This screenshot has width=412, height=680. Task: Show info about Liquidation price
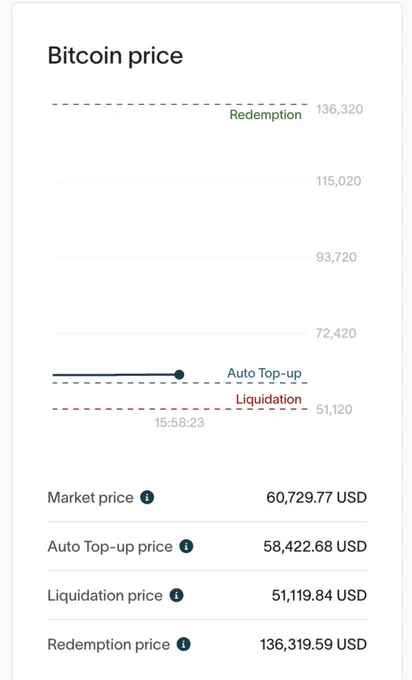(176, 595)
